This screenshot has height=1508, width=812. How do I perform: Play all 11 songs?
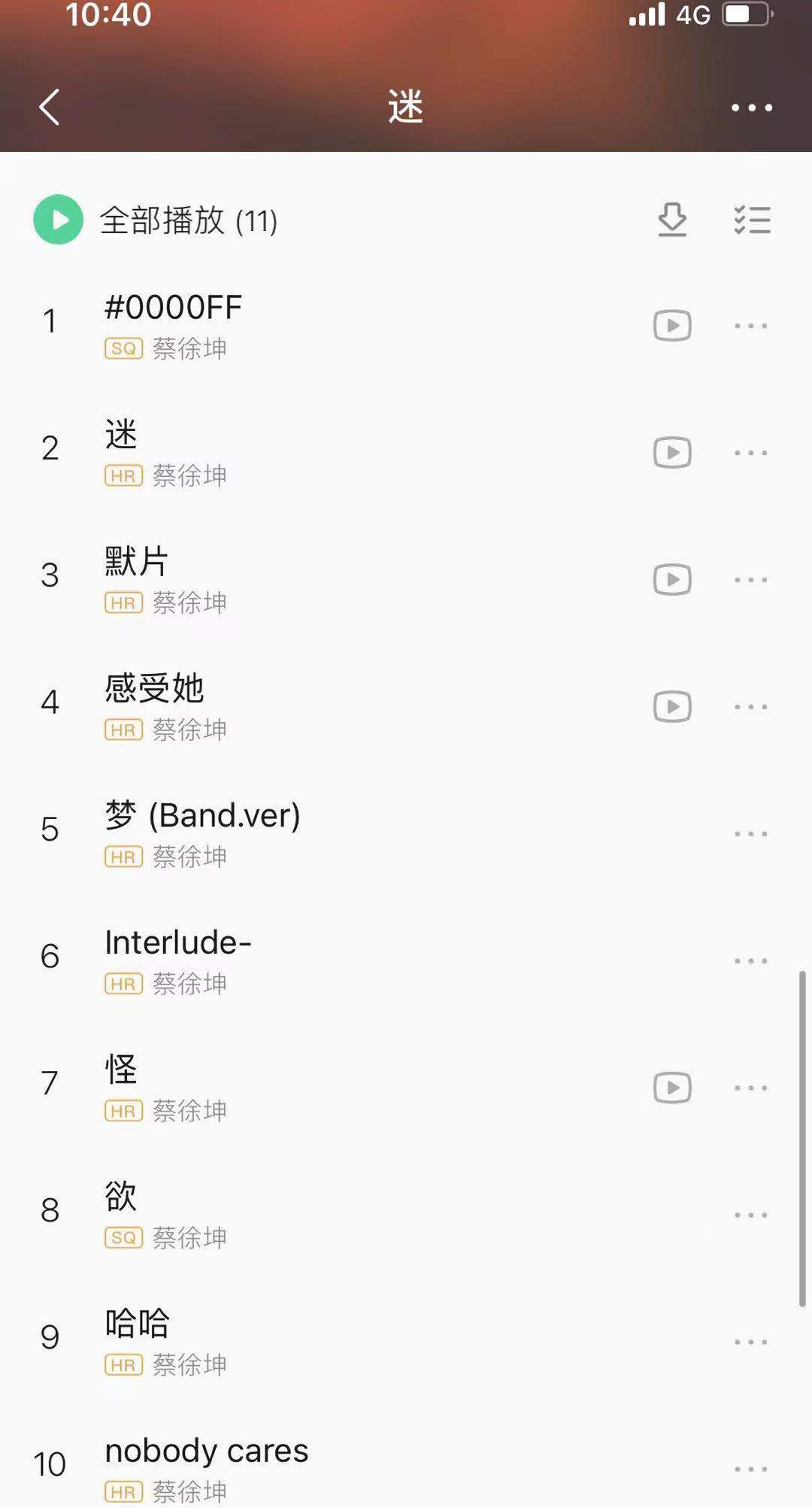click(156, 220)
